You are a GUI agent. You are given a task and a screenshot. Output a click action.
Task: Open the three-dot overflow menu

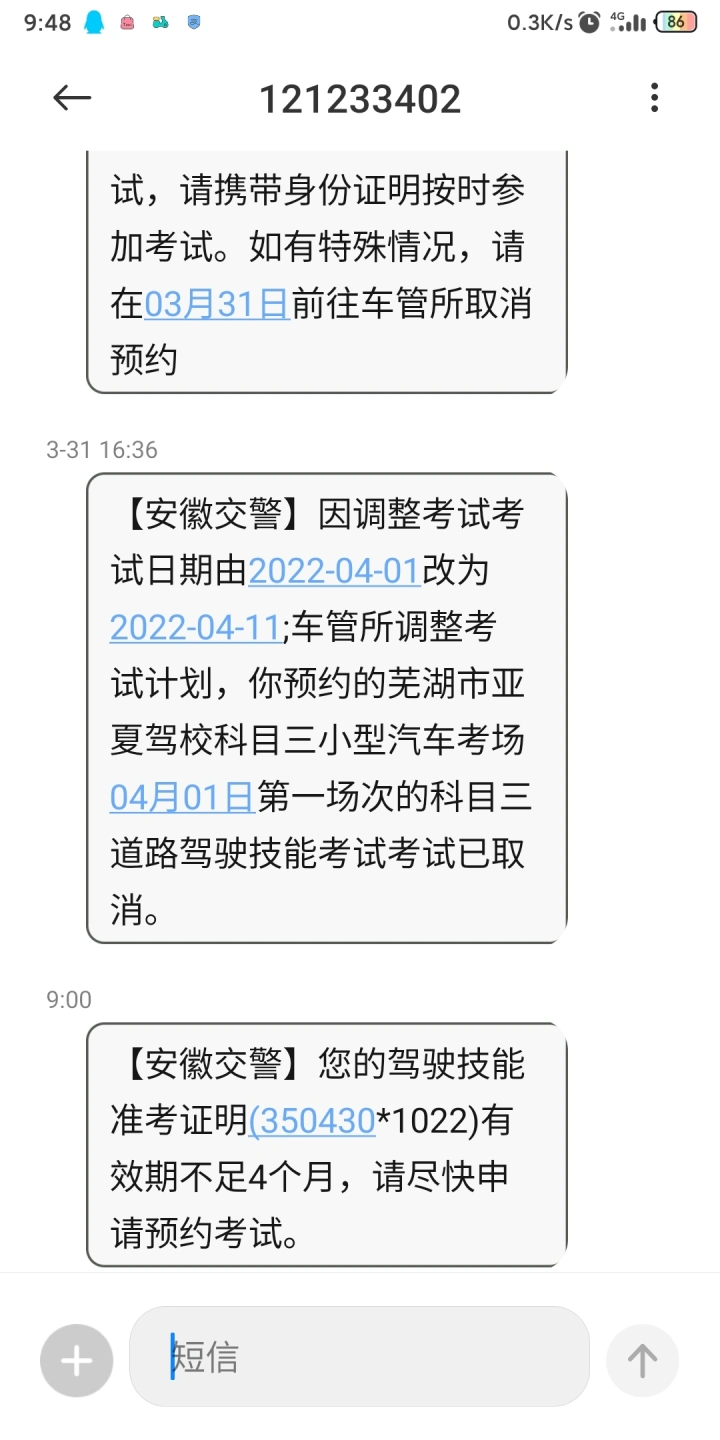click(x=654, y=98)
